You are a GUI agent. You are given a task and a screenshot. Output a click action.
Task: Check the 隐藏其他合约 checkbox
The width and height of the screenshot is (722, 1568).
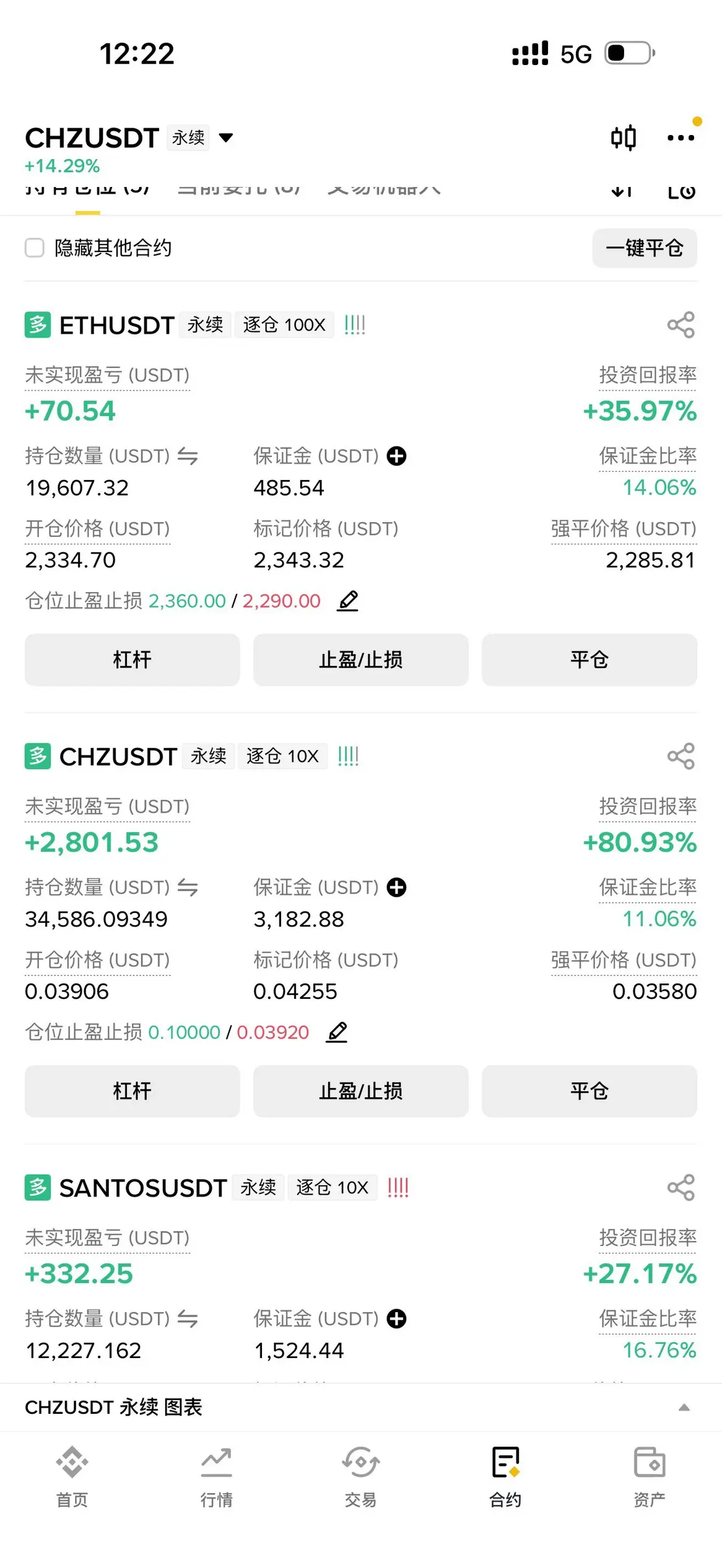[x=35, y=248]
